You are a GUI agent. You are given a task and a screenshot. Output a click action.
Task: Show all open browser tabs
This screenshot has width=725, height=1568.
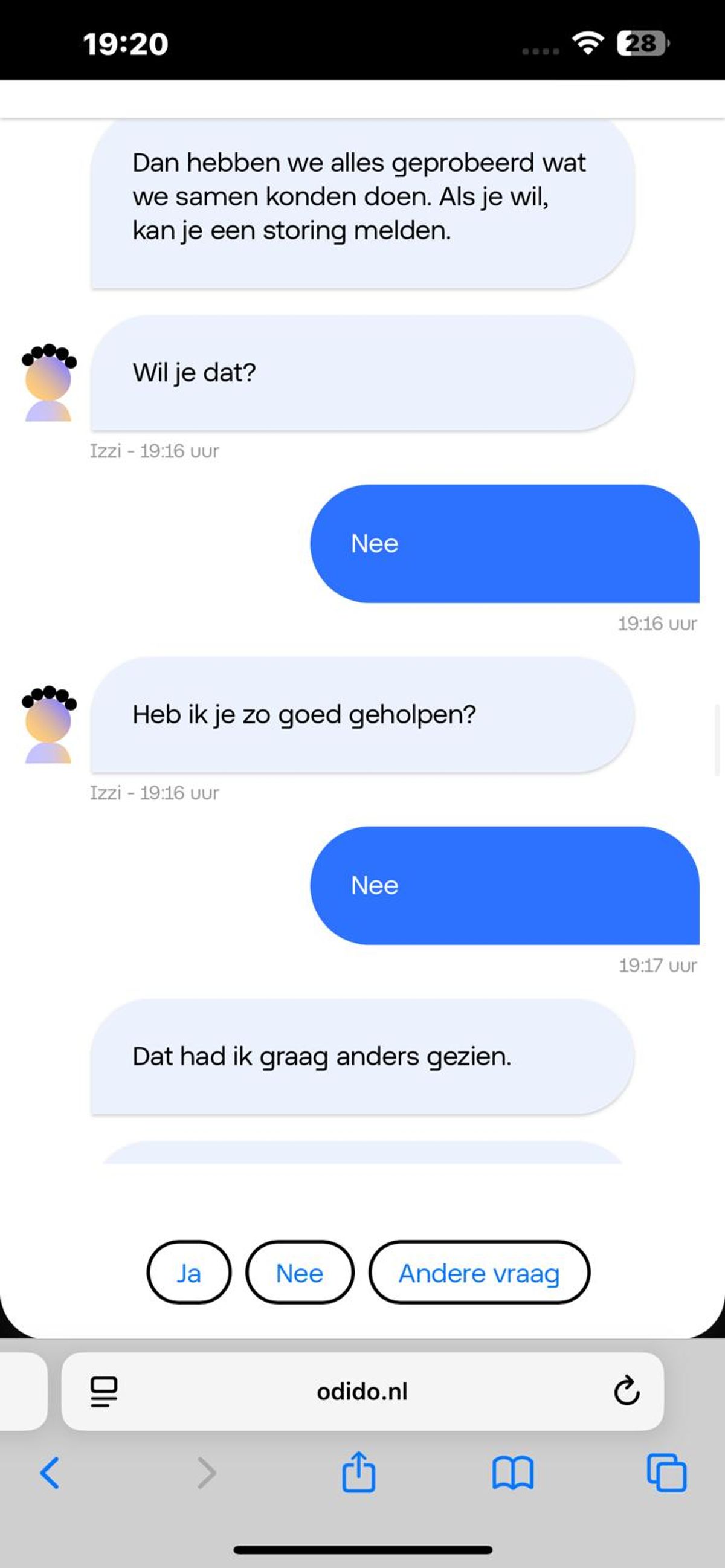tap(666, 1473)
